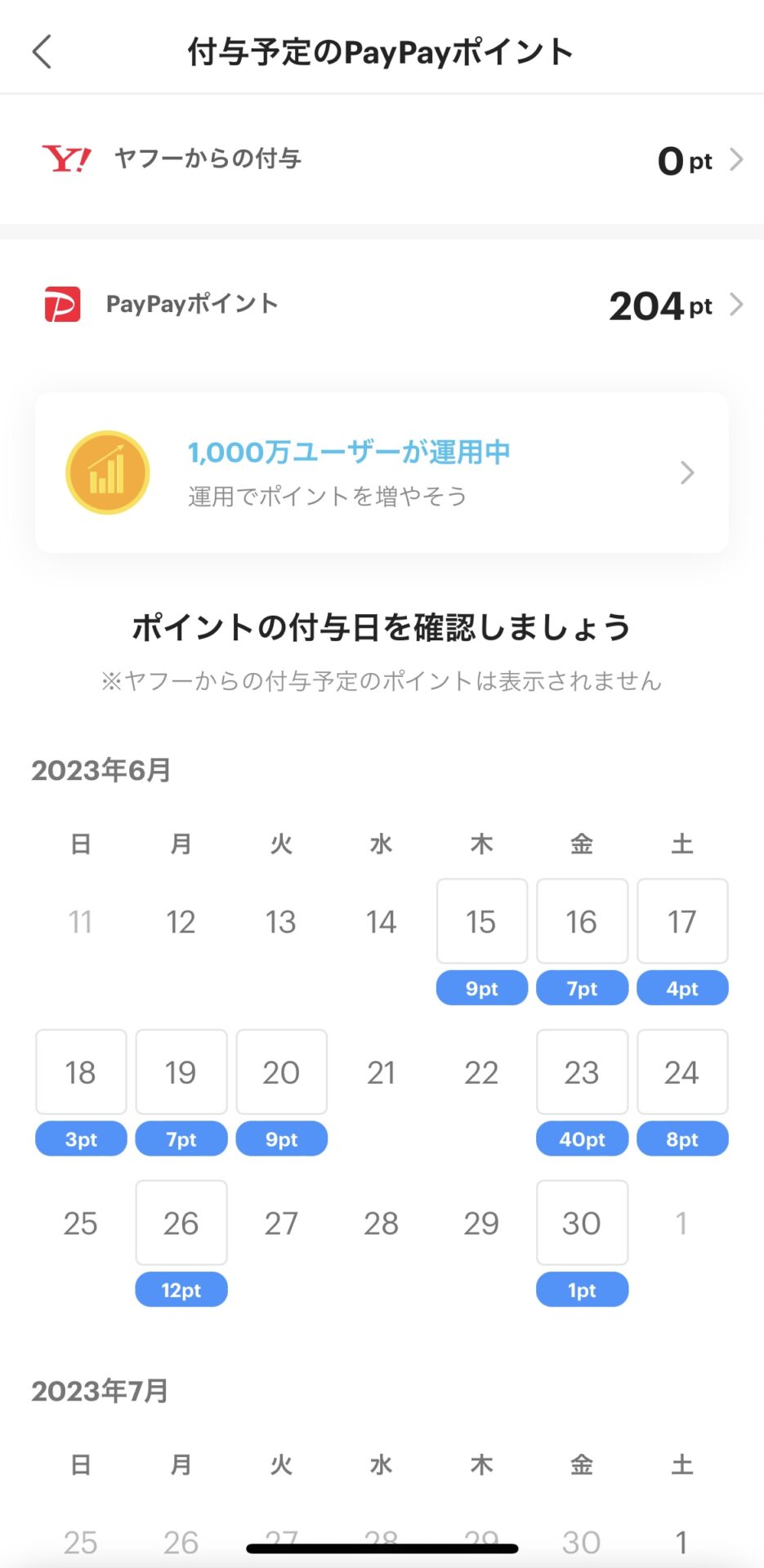764x1568 pixels.
Task: Click the 1pt badge under June 30
Action: [x=582, y=1289]
